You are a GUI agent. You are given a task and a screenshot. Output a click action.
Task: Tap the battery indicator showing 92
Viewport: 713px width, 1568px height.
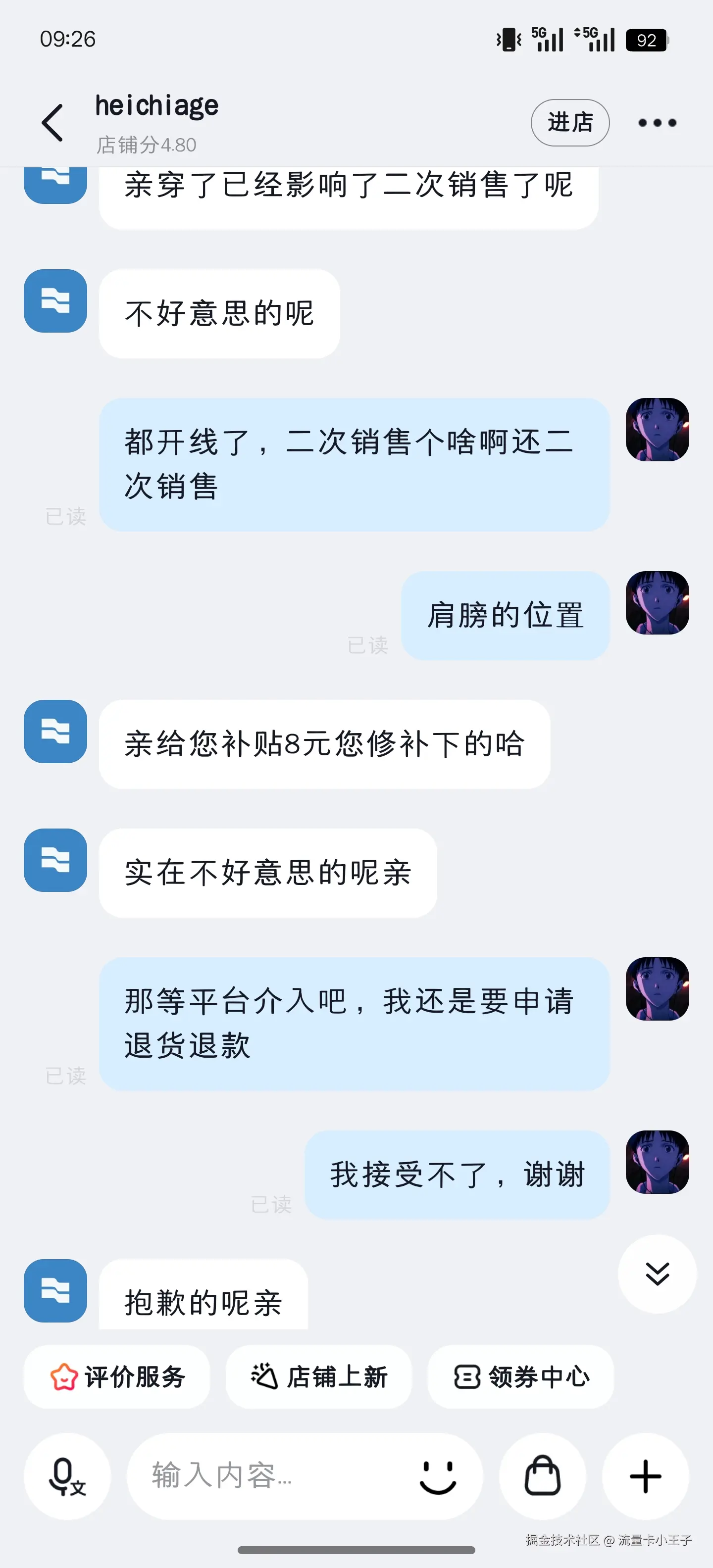pyautogui.click(x=647, y=40)
